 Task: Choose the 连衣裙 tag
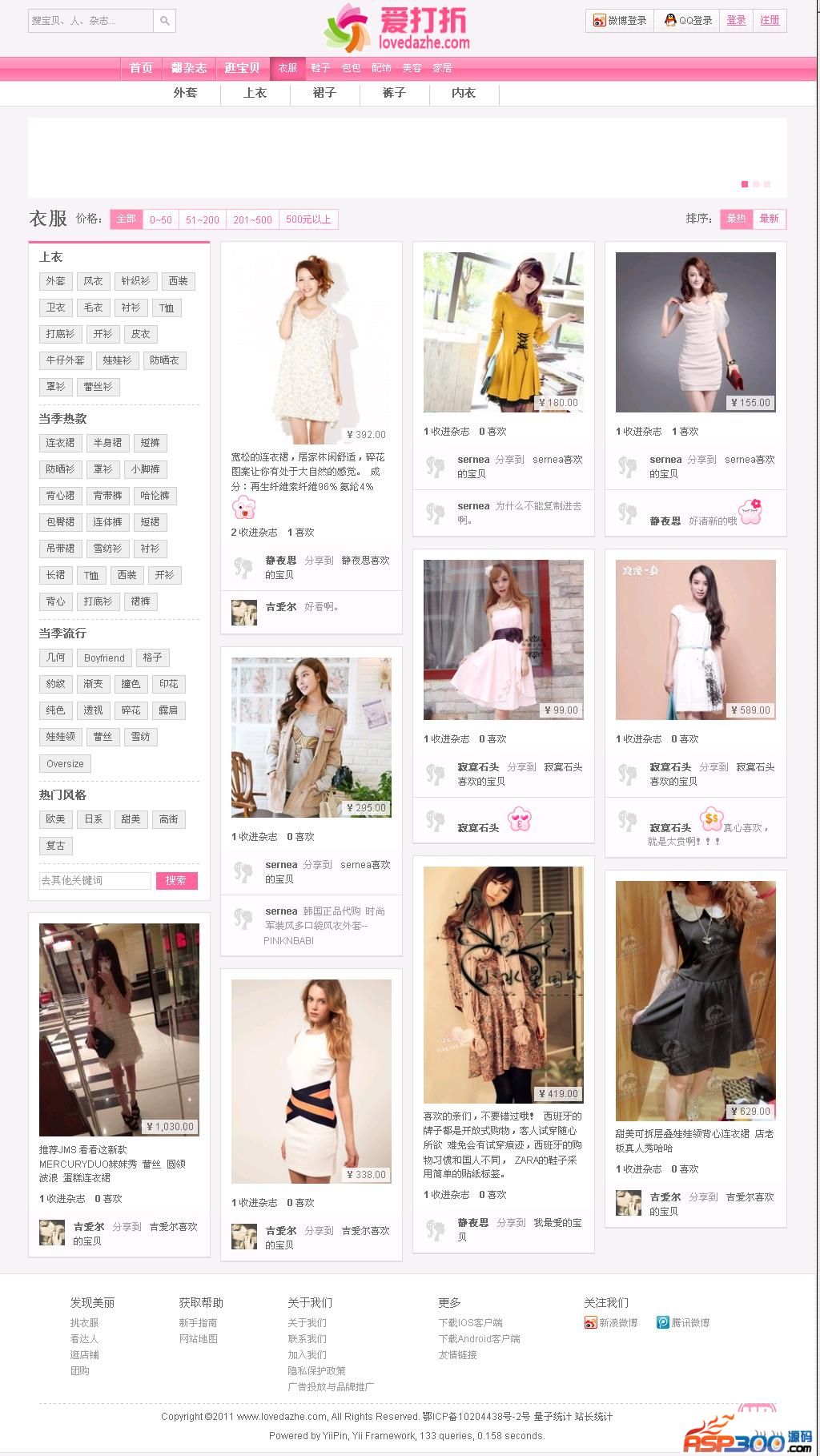[x=60, y=443]
